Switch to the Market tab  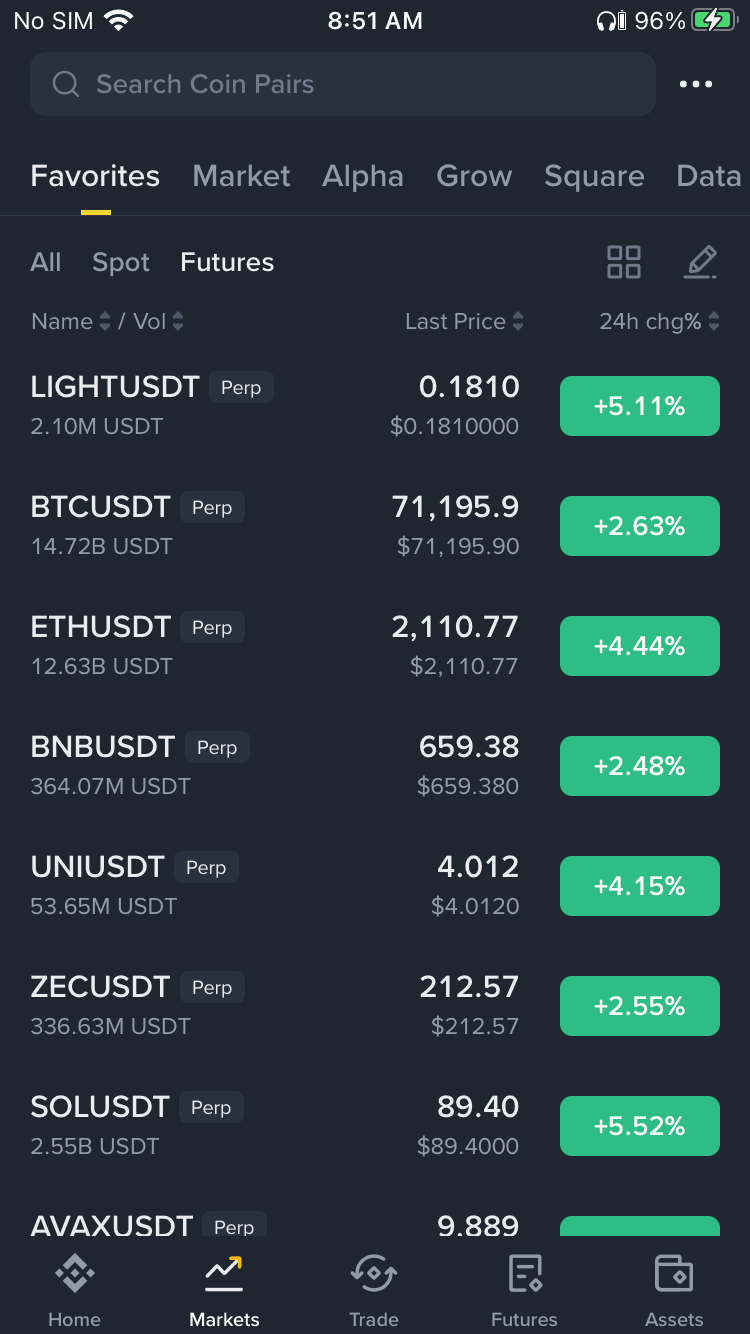(241, 176)
